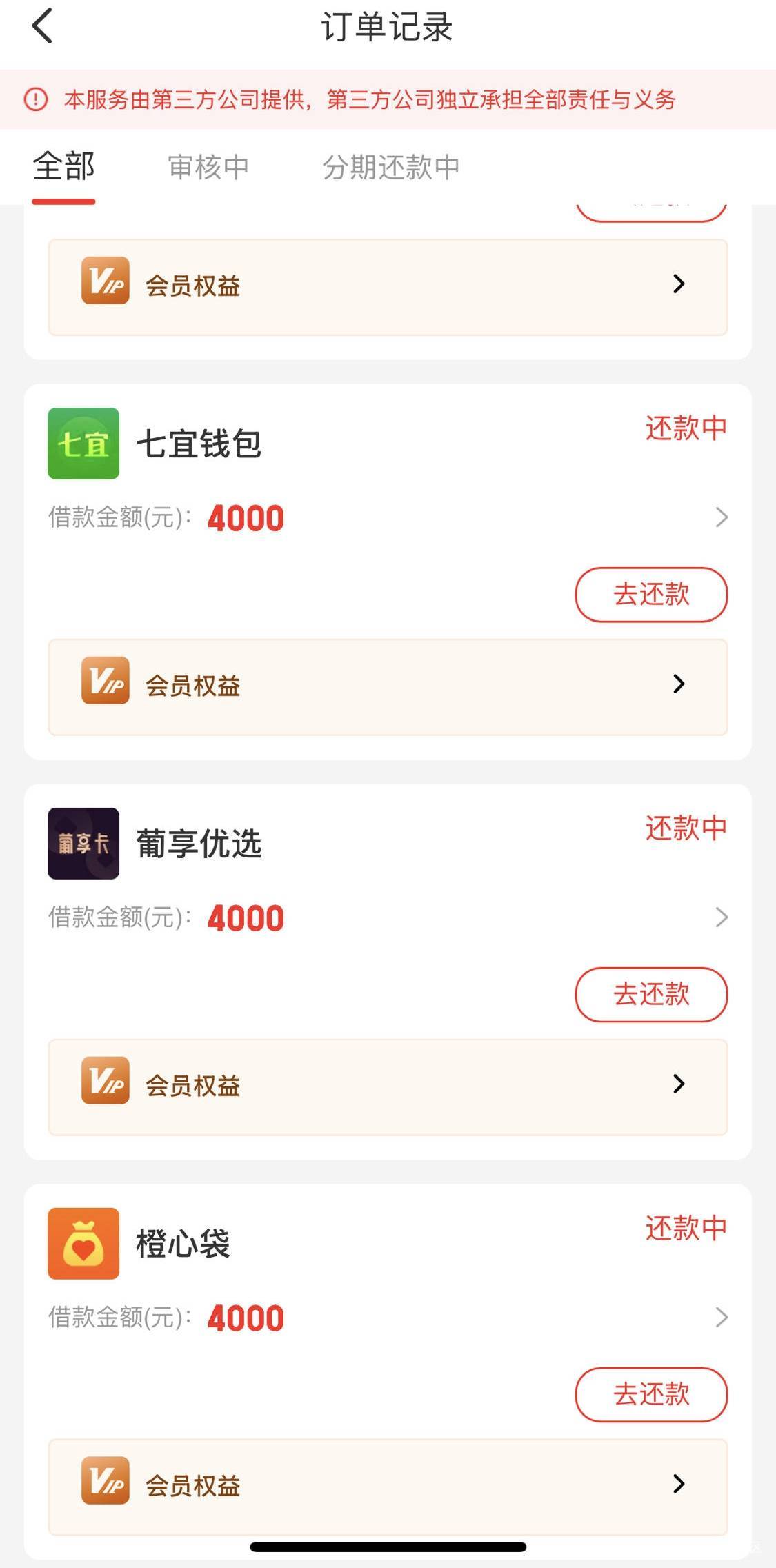Open 会员权益 under 橙心袋
The image size is (776, 1568).
(x=387, y=1485)
